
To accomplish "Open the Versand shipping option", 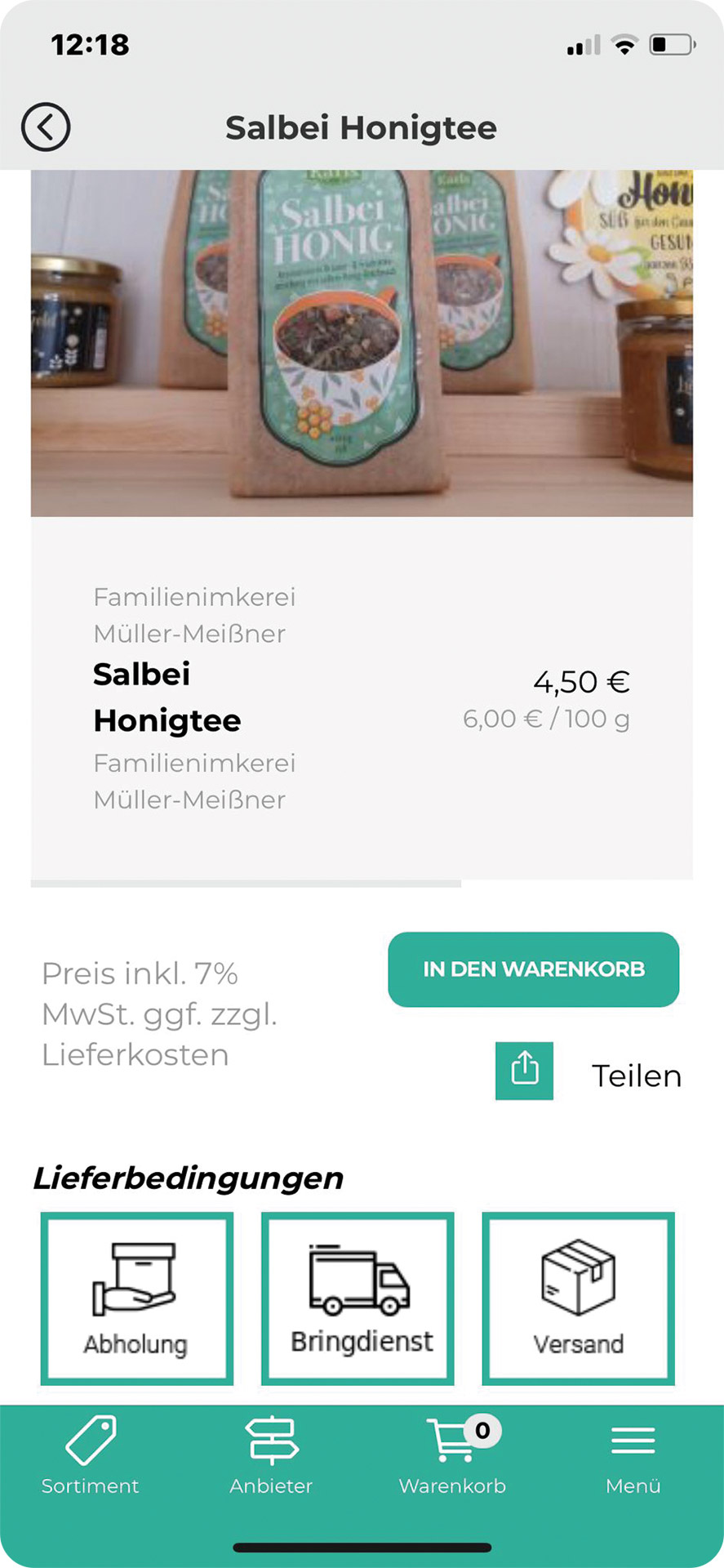I will [578, 1298].
